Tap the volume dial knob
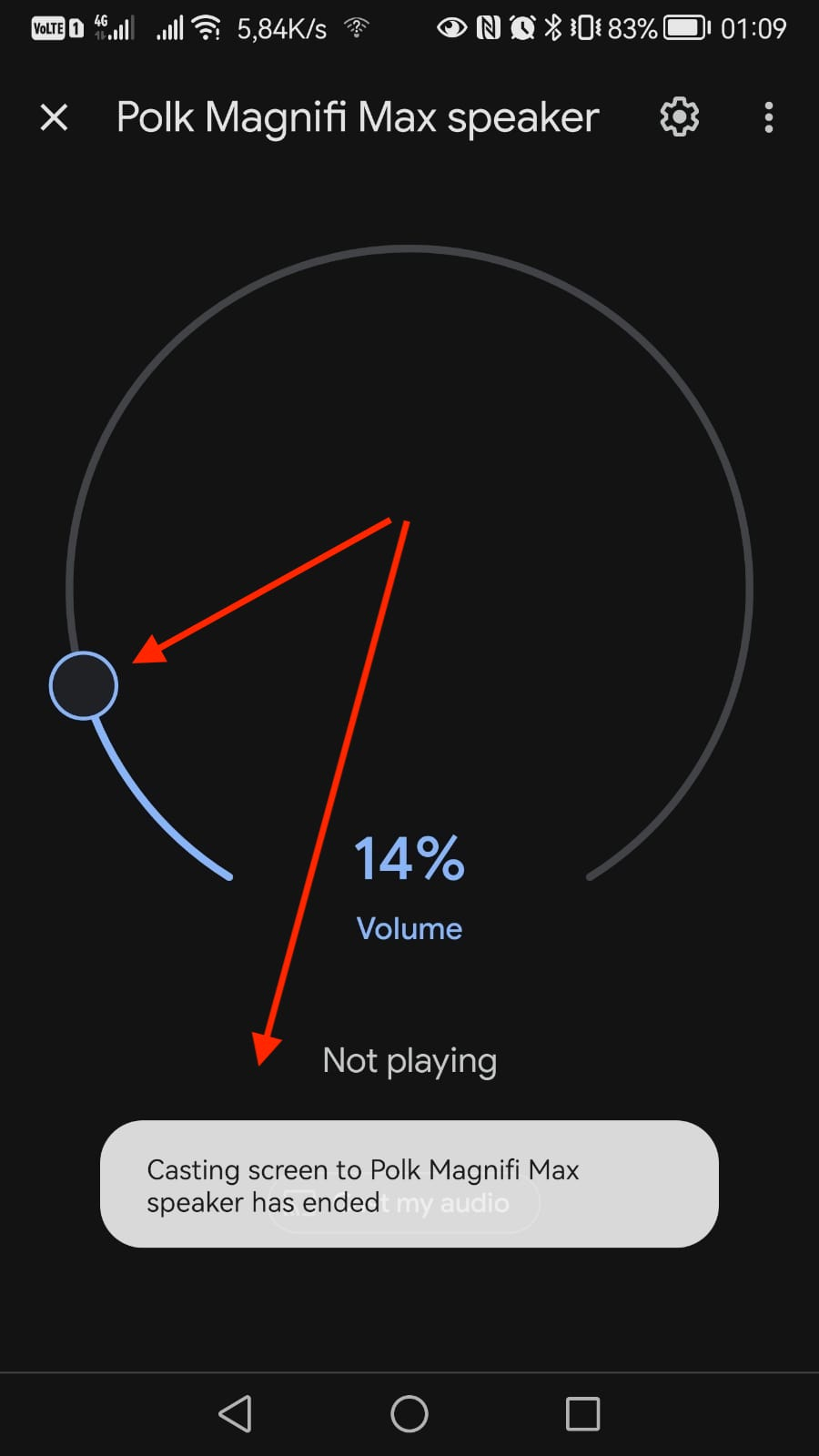The height and width of the screenshot is (1456, 819). coord(84,686)
